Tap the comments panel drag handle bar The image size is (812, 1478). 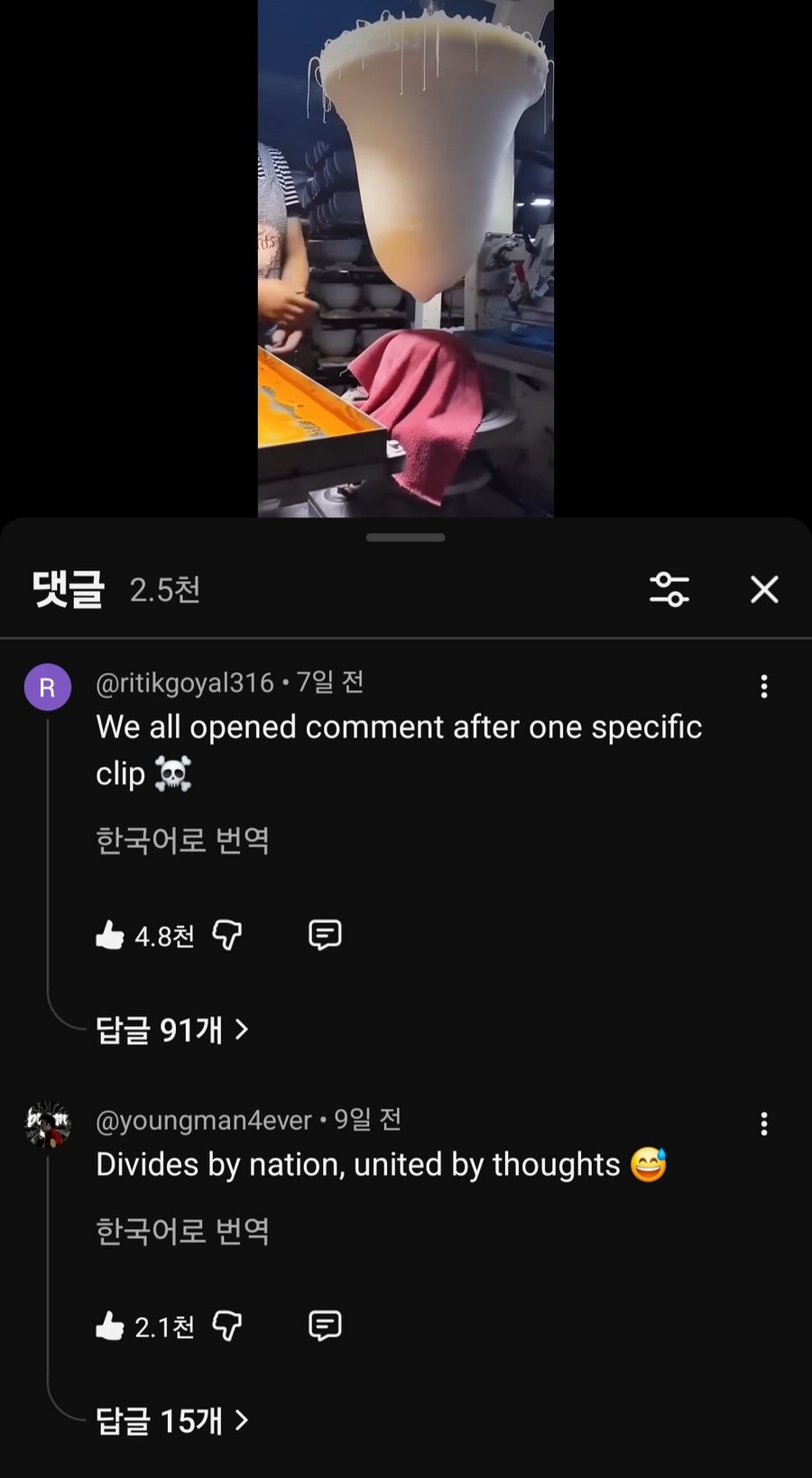pyautogui.click(x=406, y=537)
